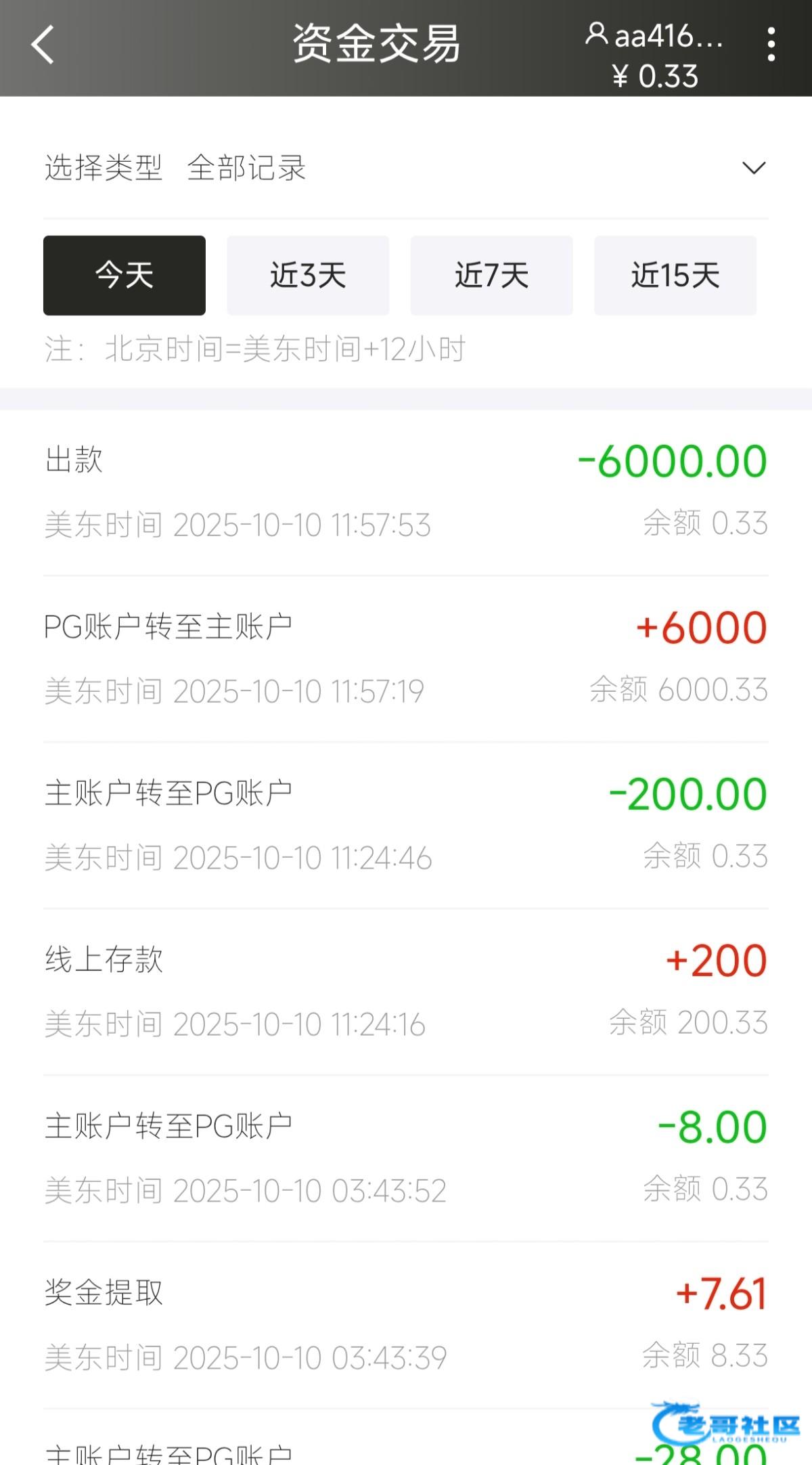Switch to the 近3天 filter
The height and width of the screenshot is (1465, 812).
tap(308, 276)
